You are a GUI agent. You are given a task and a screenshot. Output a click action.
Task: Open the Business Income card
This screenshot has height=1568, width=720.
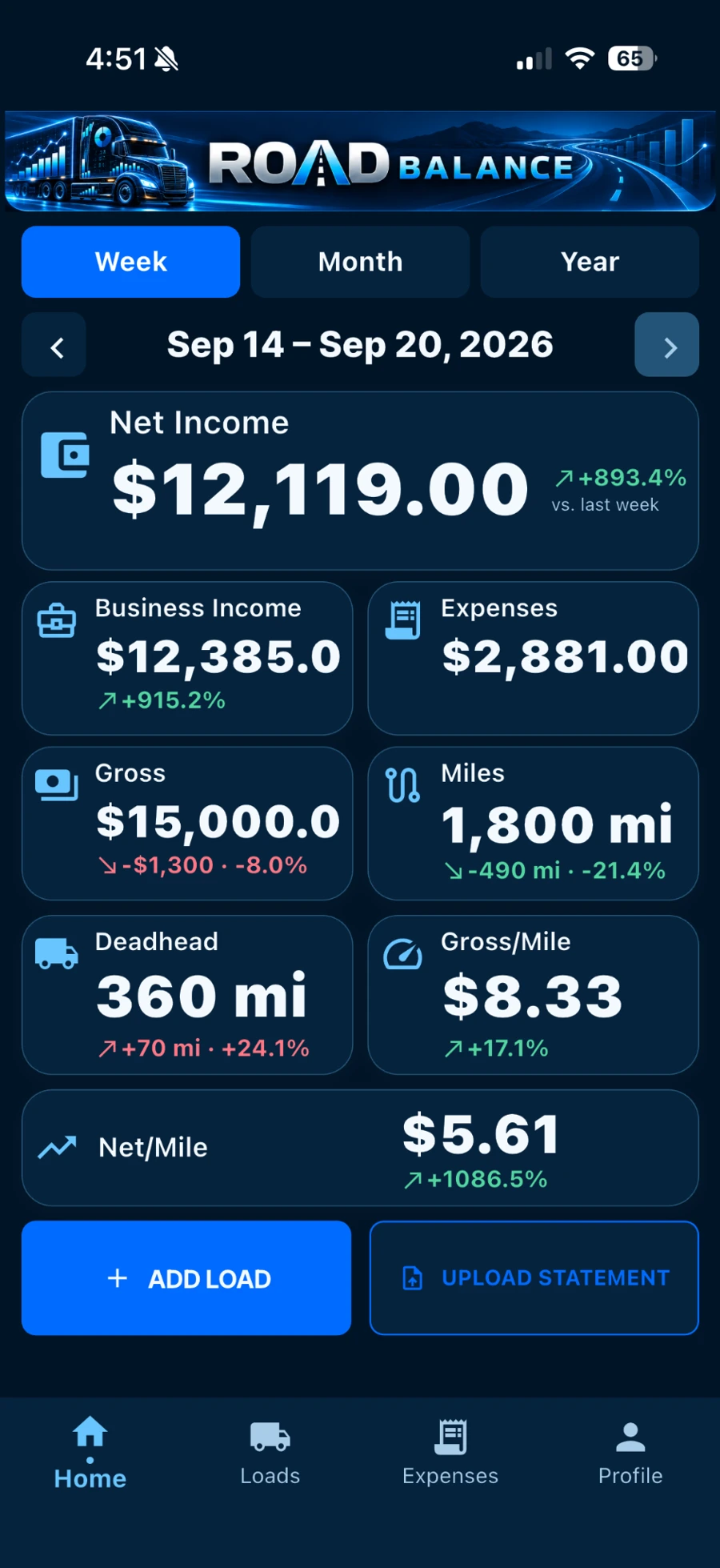tap(187, 659)
